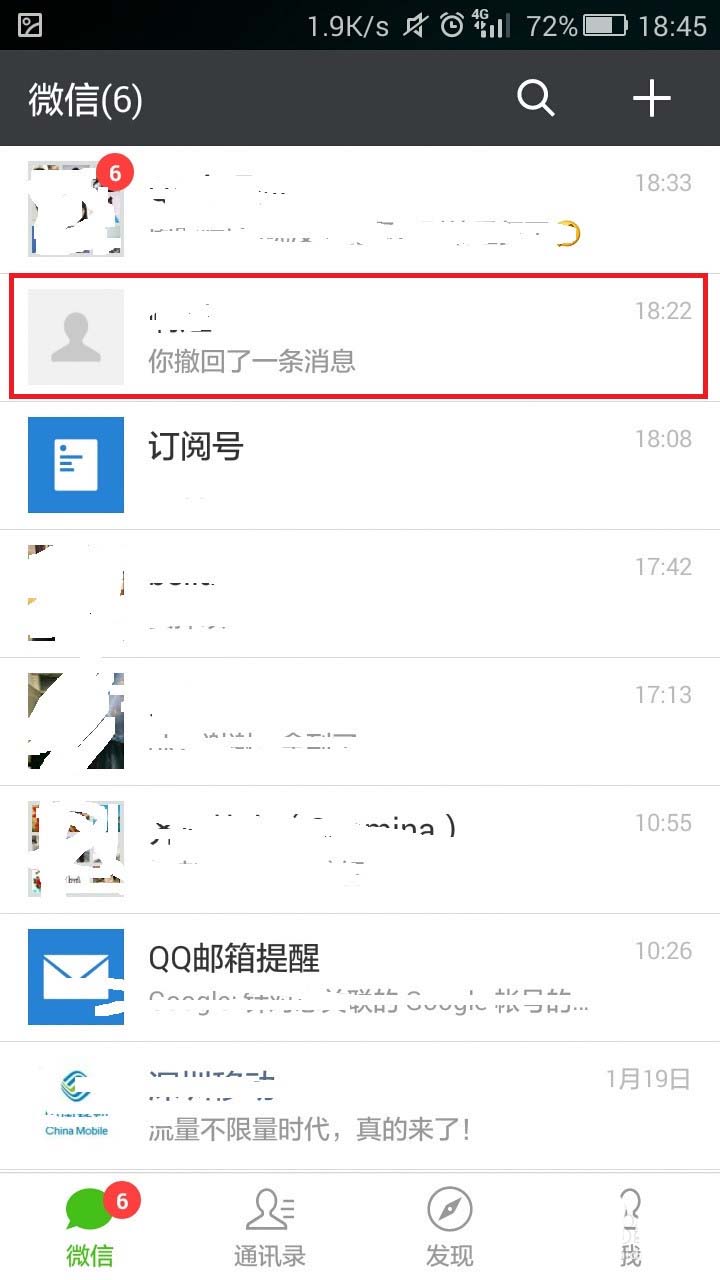The image size is (720, 1280).
Task: Open the chat with 6 unread messages
Action: [x=360, y=209]
